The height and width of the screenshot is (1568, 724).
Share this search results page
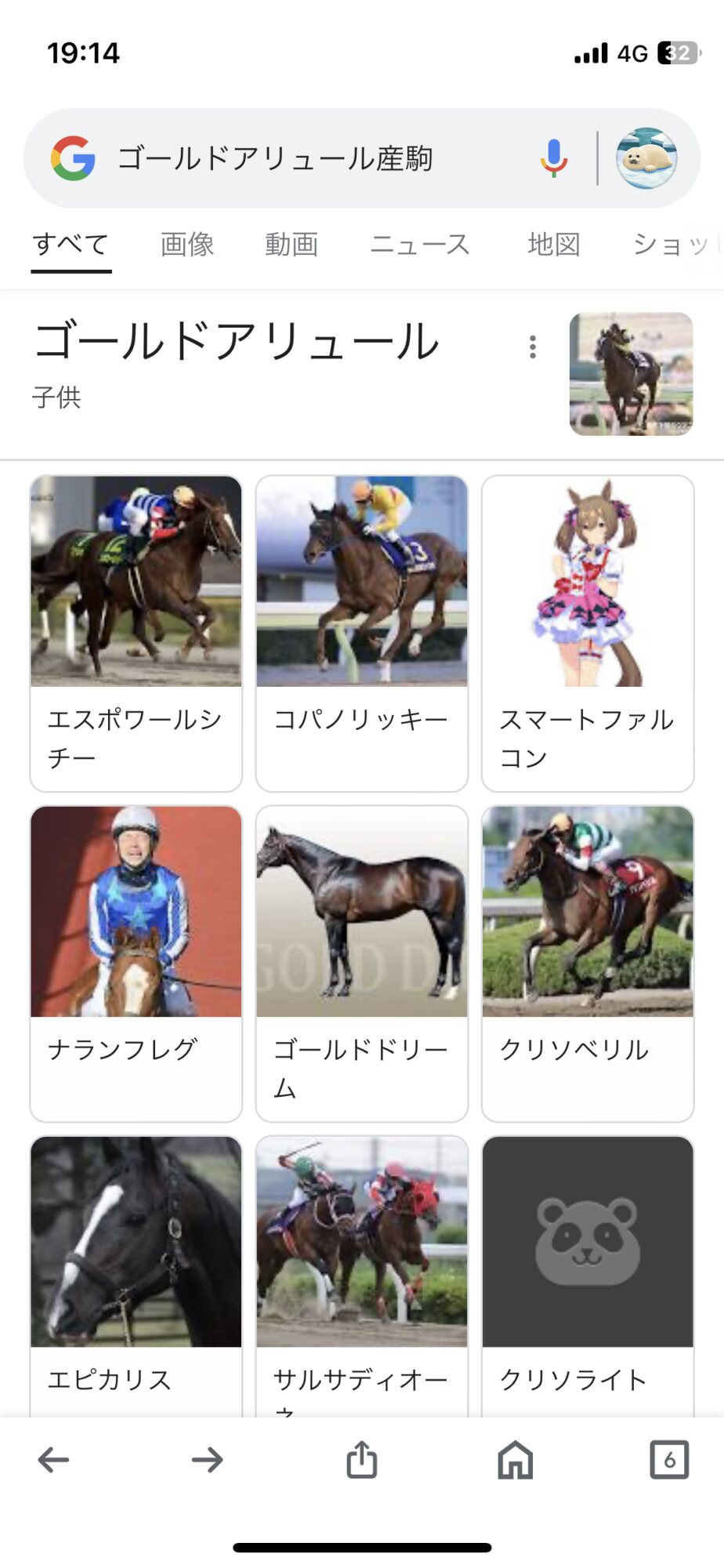(362, 1460)
